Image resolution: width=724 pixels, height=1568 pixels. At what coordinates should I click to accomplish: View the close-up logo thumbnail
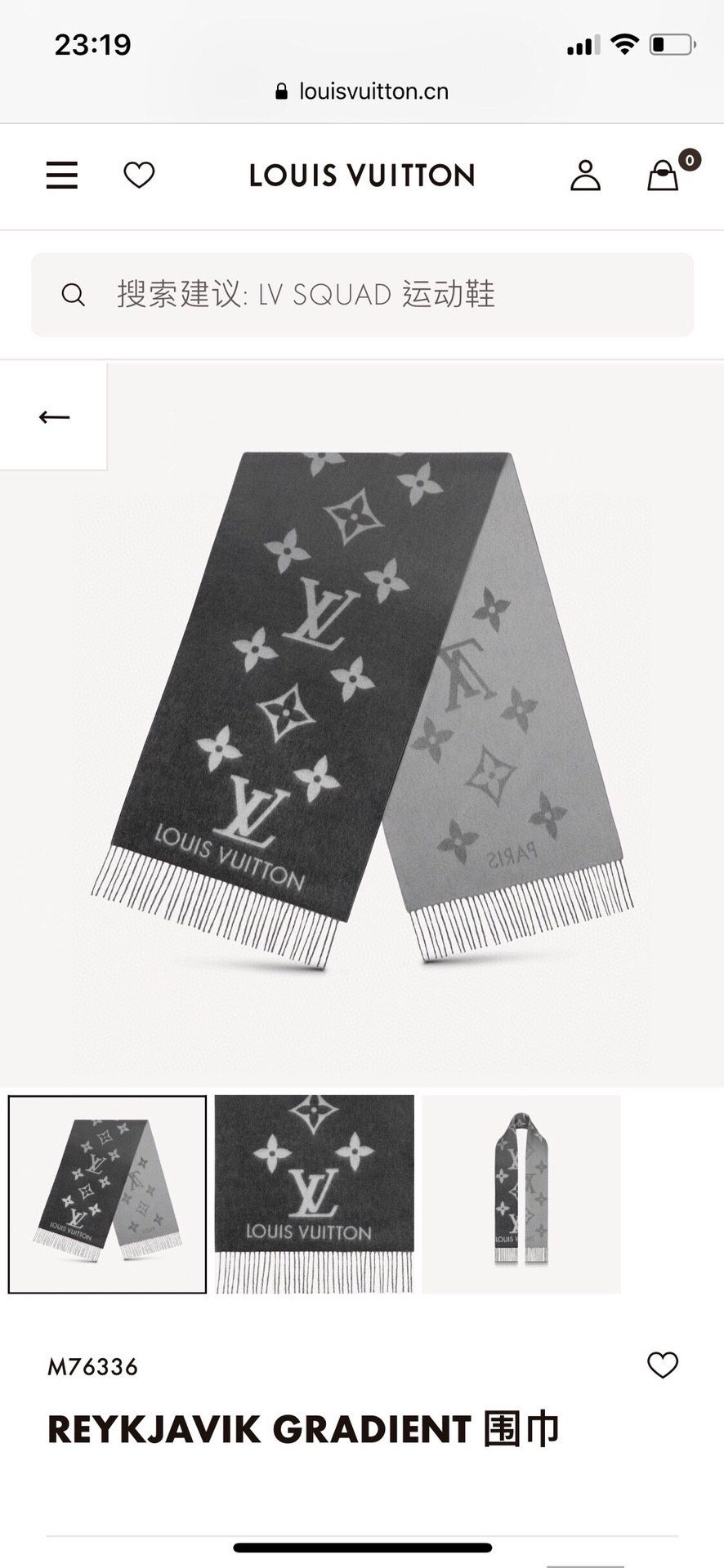[x=315, y=1195]
